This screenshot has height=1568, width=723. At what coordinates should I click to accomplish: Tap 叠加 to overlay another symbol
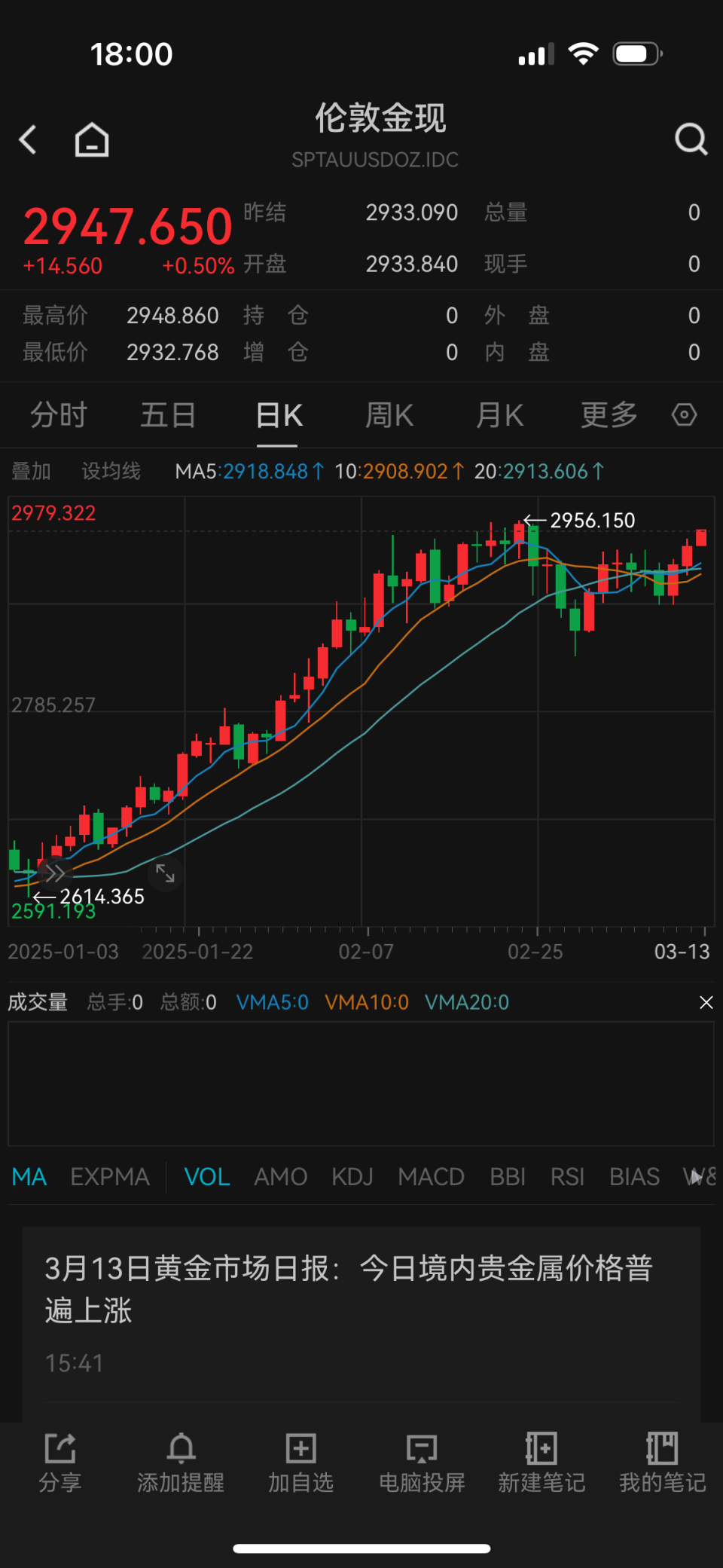[x=31, y=472]
